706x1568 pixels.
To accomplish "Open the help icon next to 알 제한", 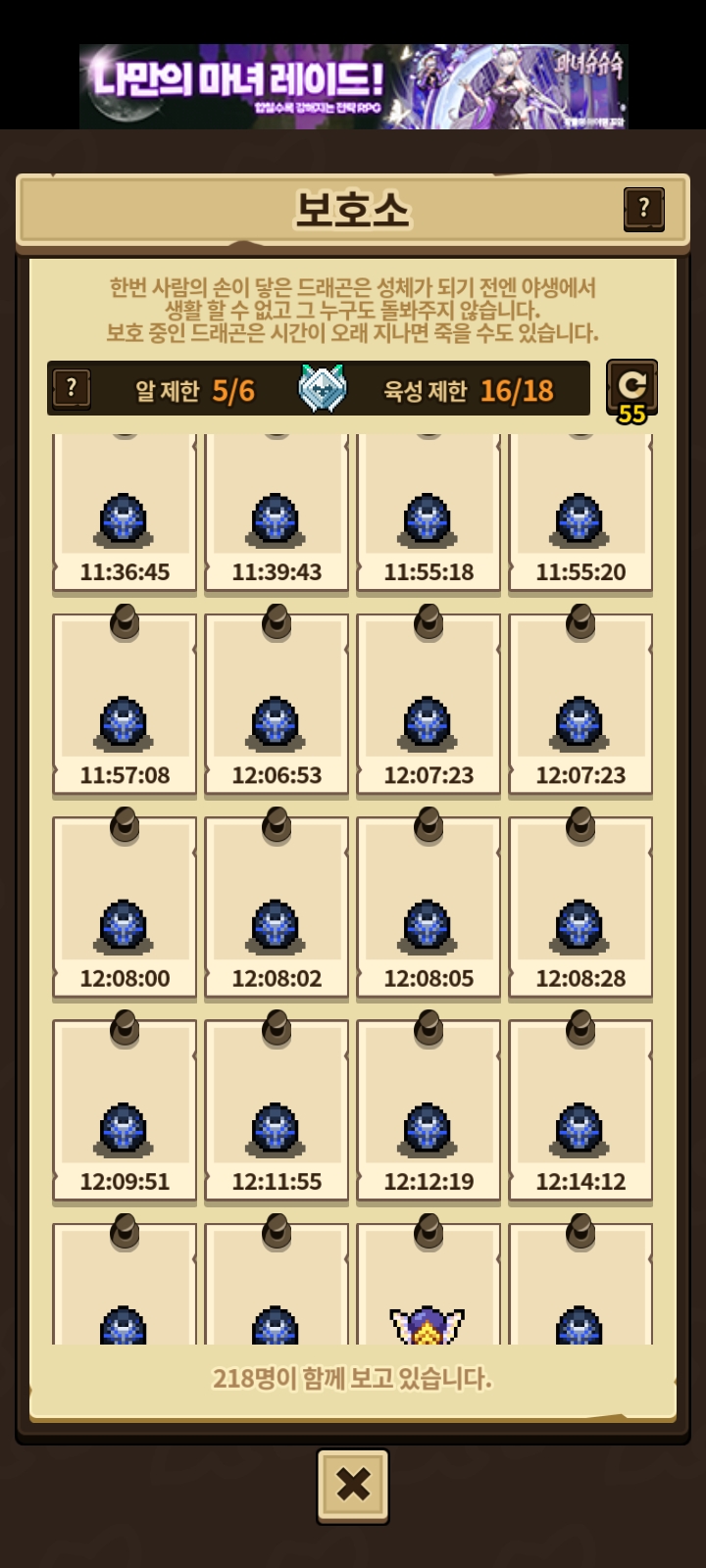I will [x=71, y=389].
